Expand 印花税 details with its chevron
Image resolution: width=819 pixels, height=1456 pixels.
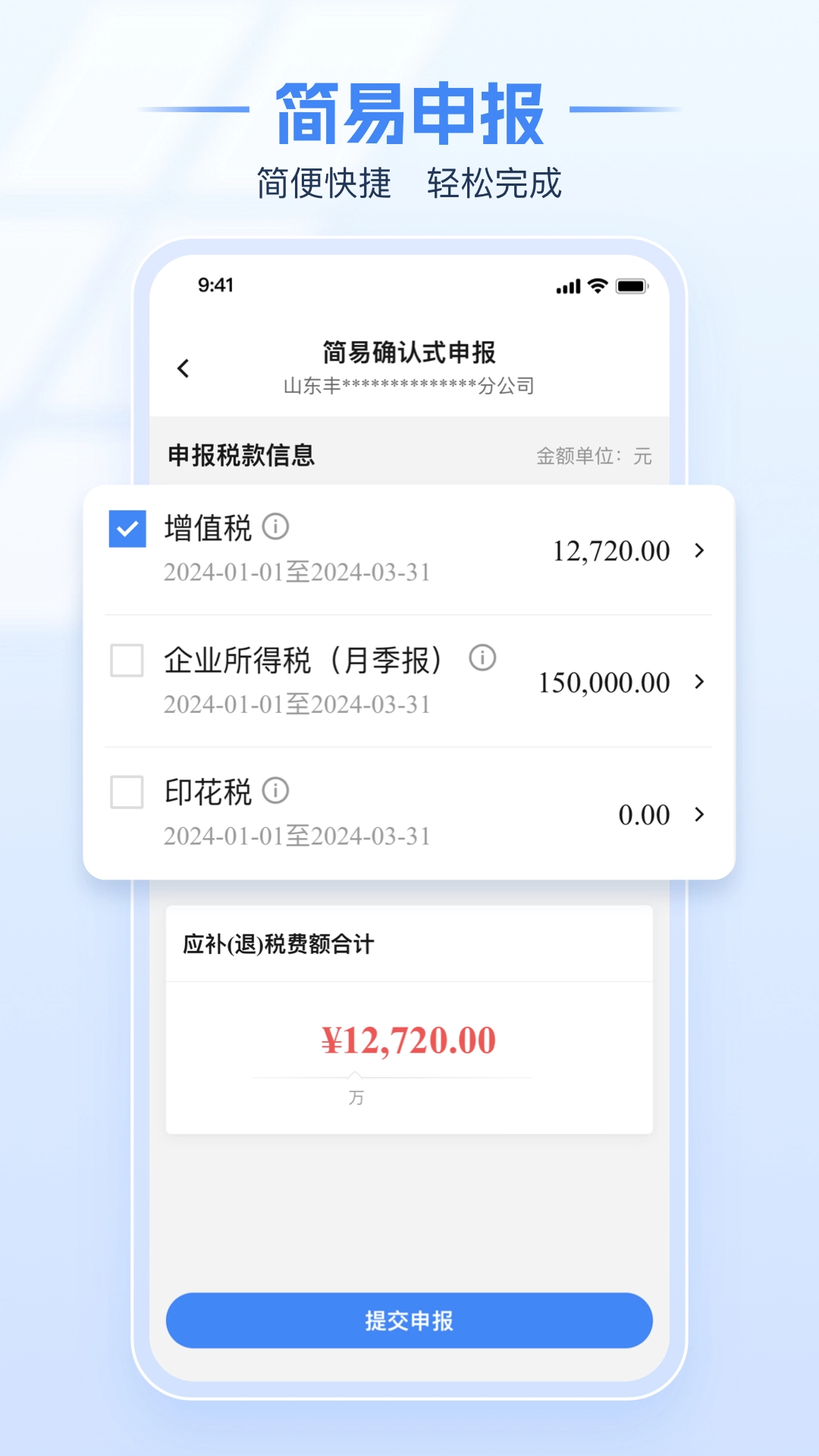click(x=698, y=814)
